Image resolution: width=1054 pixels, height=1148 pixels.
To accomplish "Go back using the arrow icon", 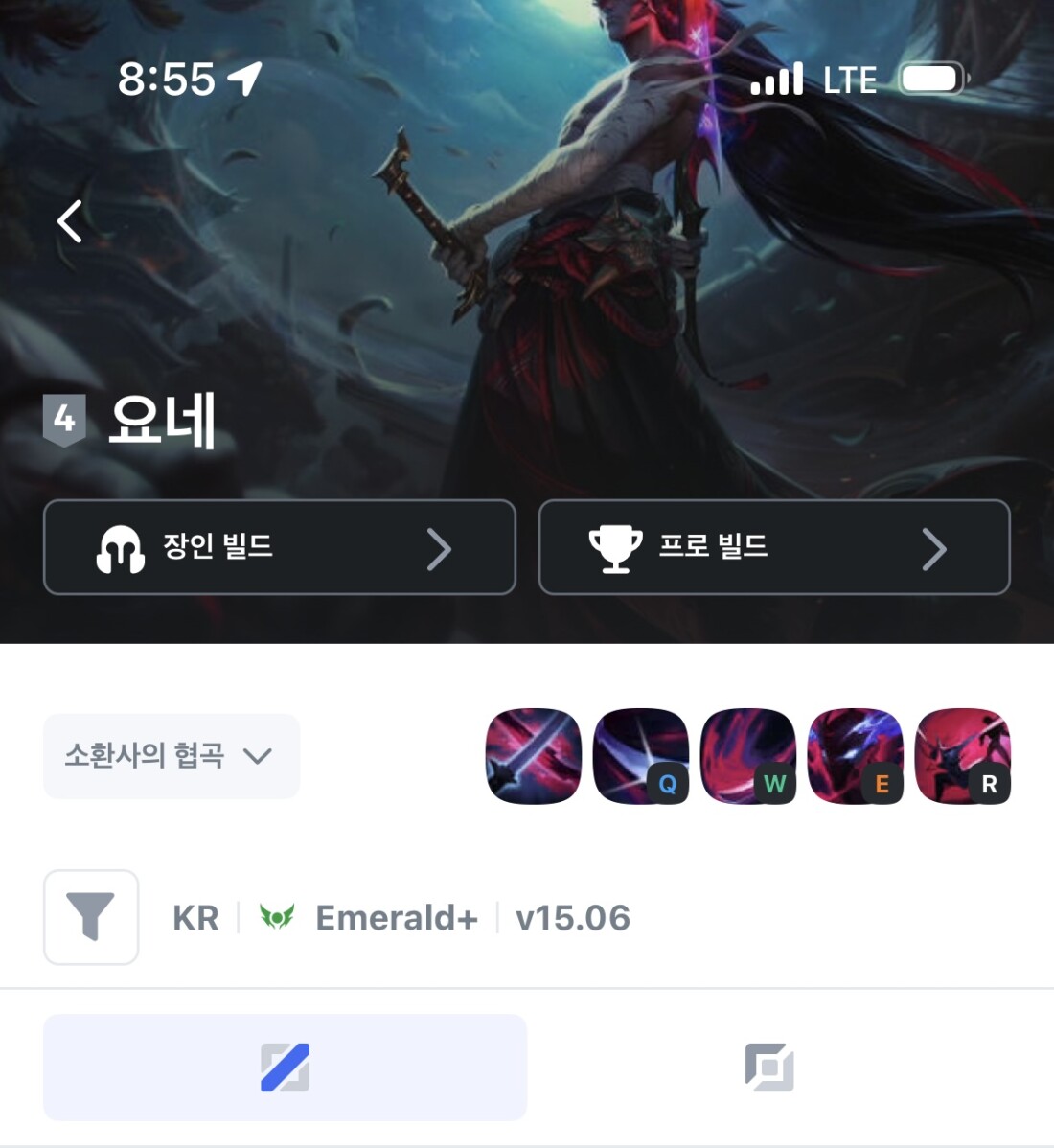I will coord(70,221).
